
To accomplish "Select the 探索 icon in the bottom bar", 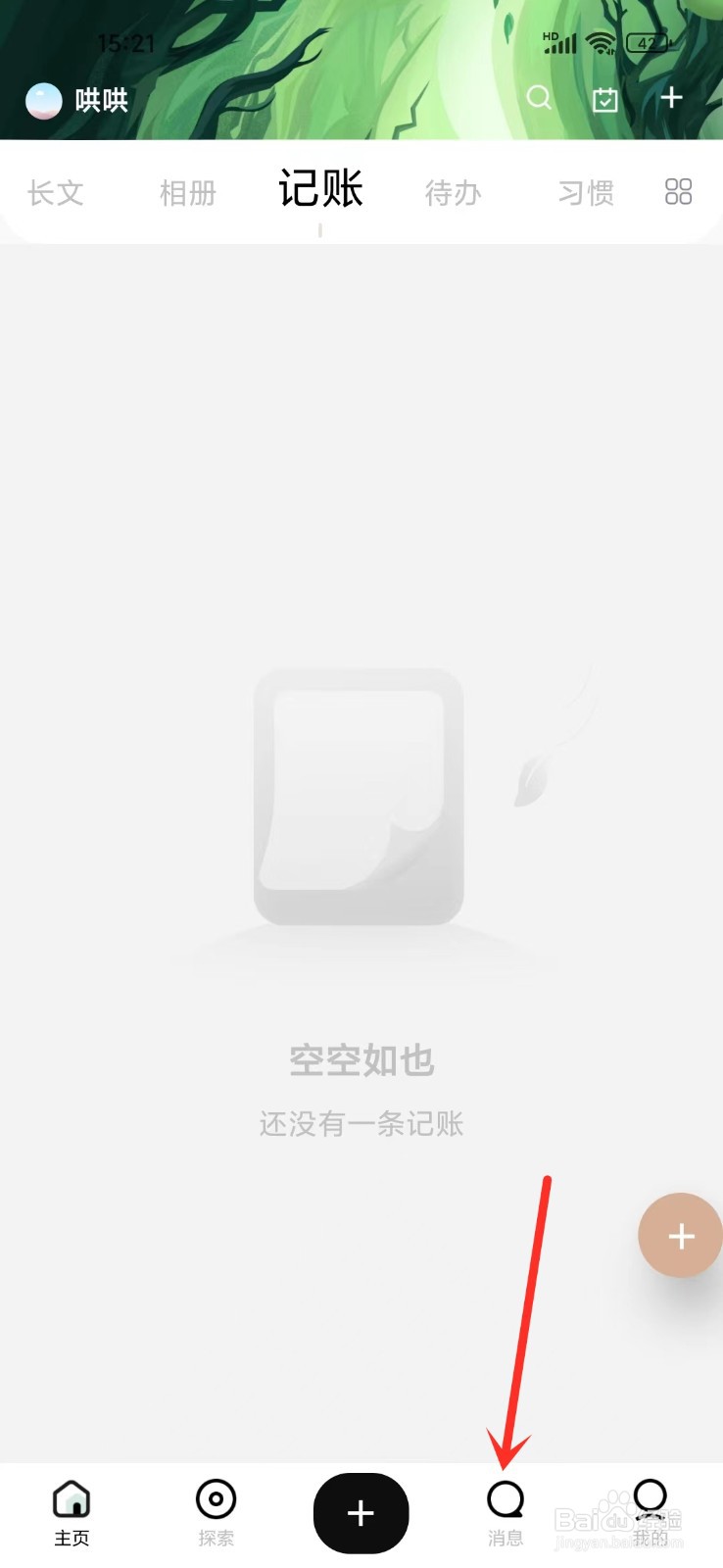I will click(x=216, y=1509).
